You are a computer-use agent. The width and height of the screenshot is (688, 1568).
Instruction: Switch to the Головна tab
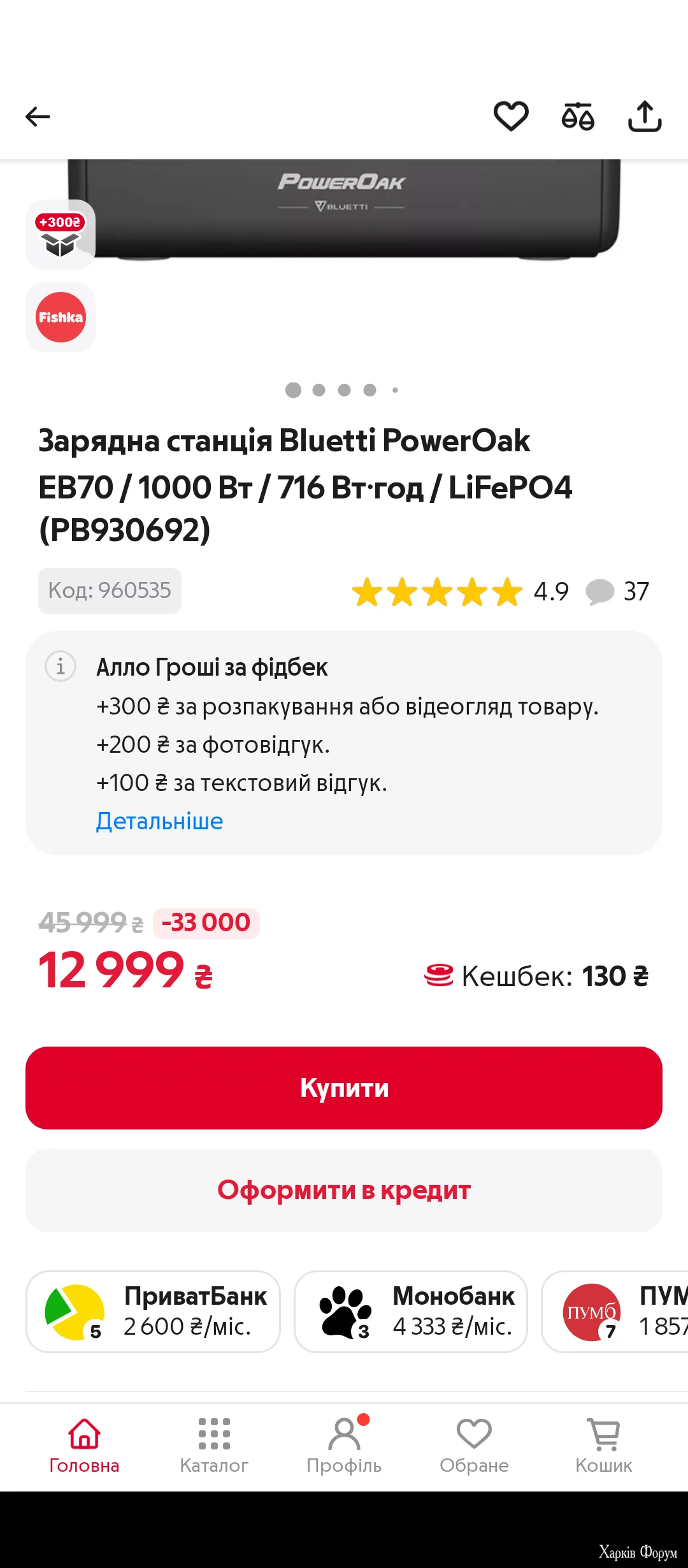[84, 1446]
